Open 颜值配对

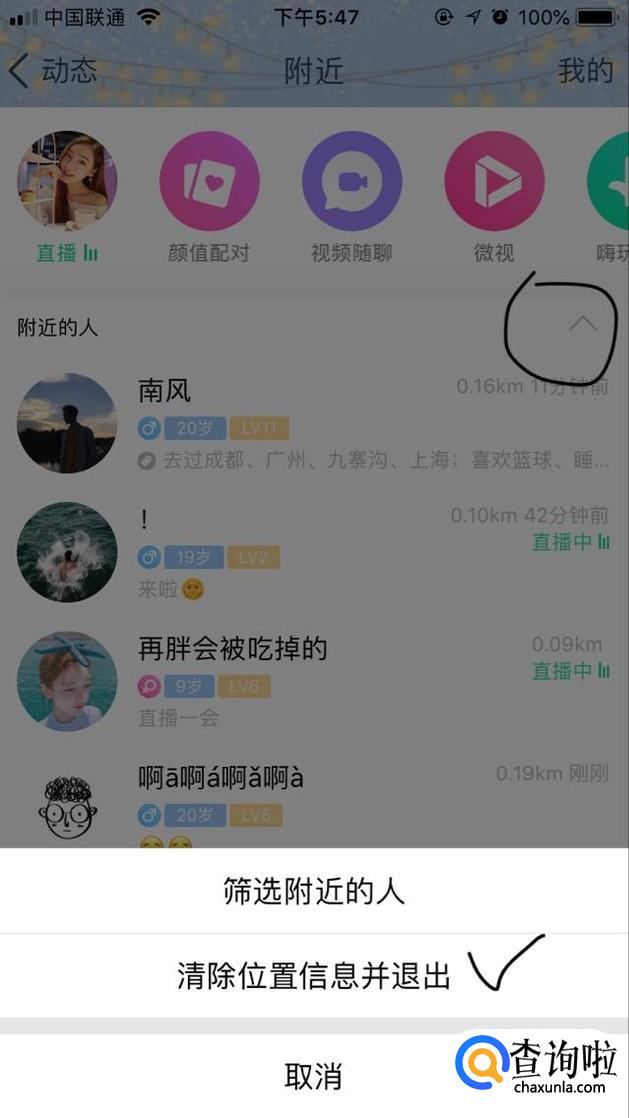209,197
